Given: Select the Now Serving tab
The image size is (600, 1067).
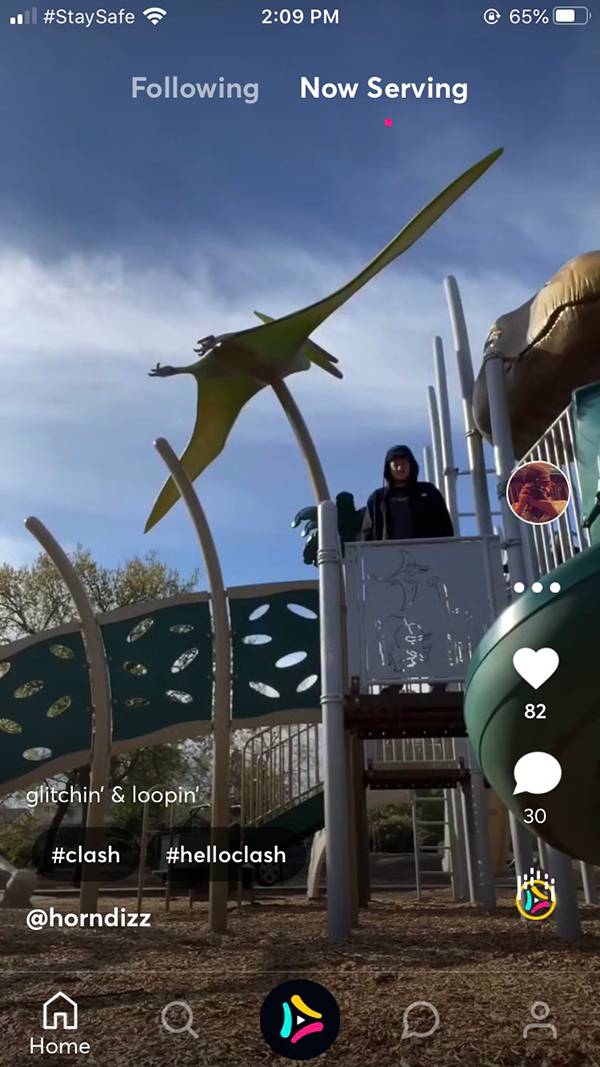Looking at the screenshot, I should (x=384, y=89).
